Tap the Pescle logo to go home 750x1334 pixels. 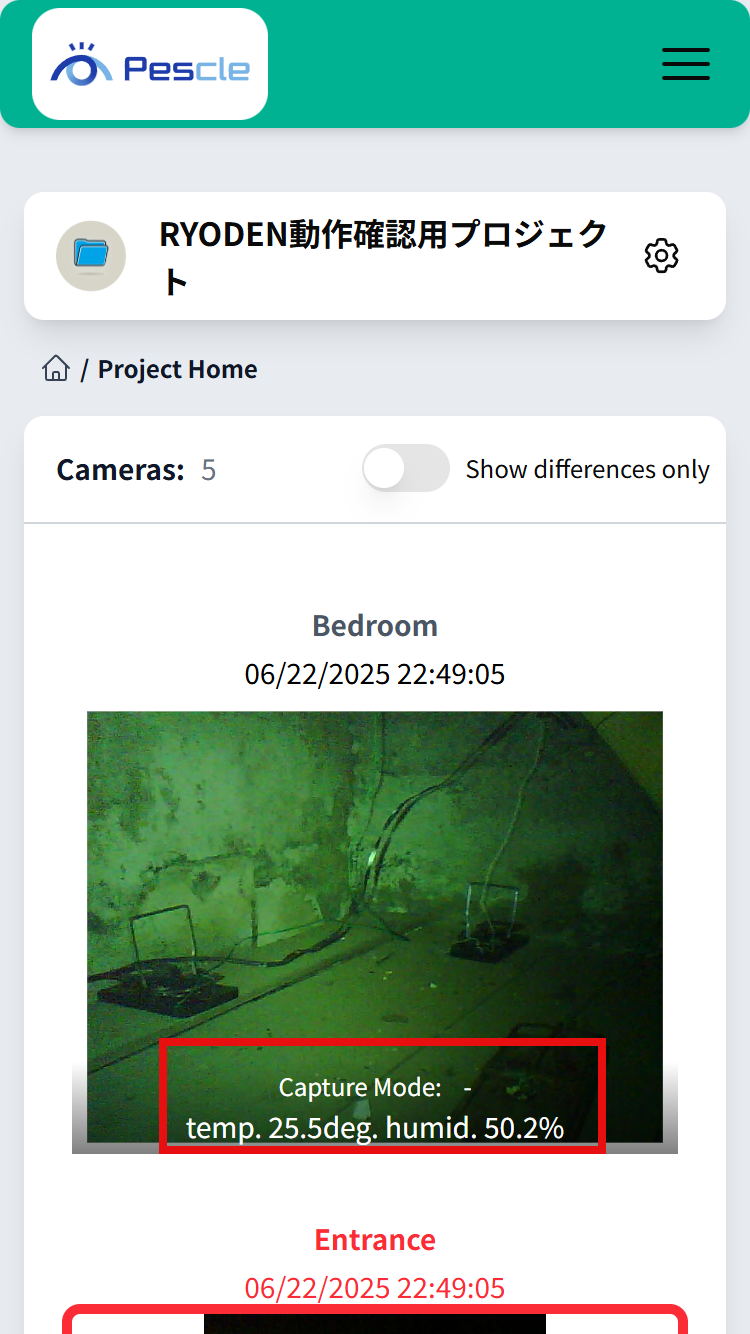click(x=150, y=64)
